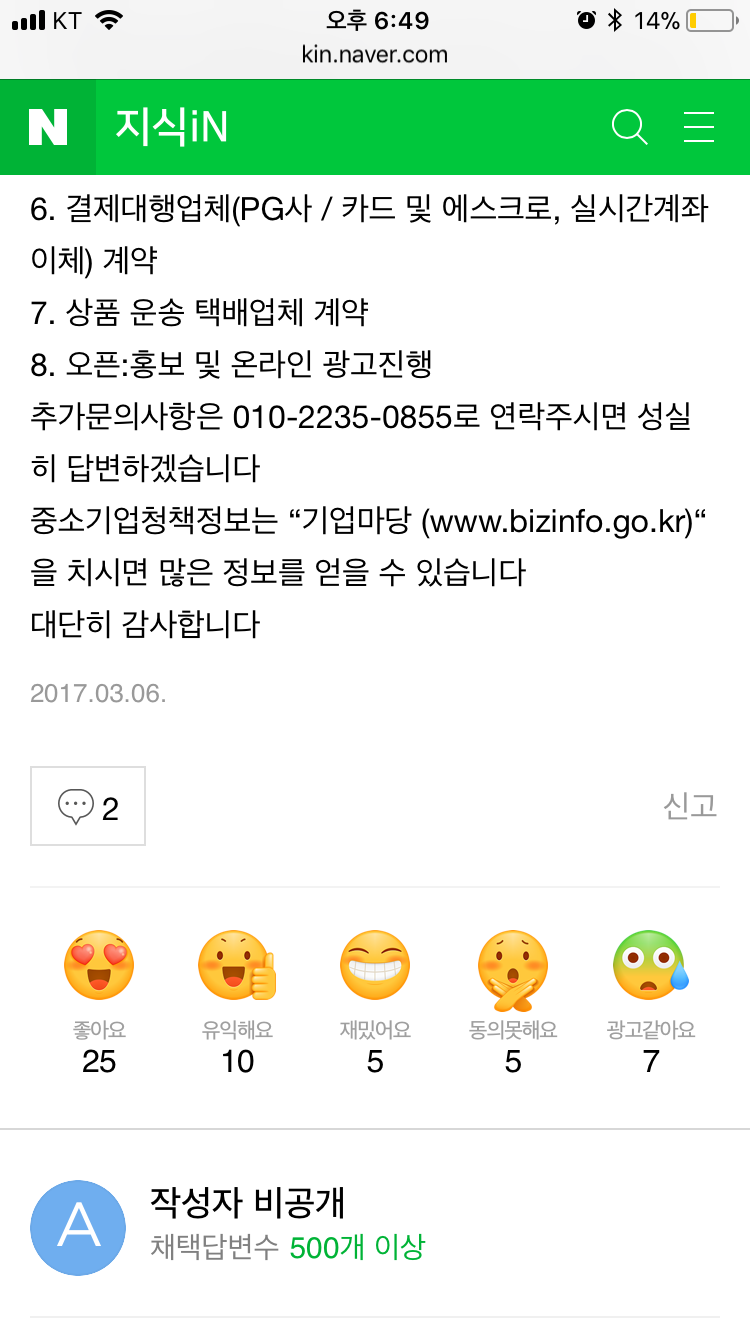Viewport: 750px width, 1334px height.
Task: Go to the 지식iN home title
Action: tap(171, 127)
